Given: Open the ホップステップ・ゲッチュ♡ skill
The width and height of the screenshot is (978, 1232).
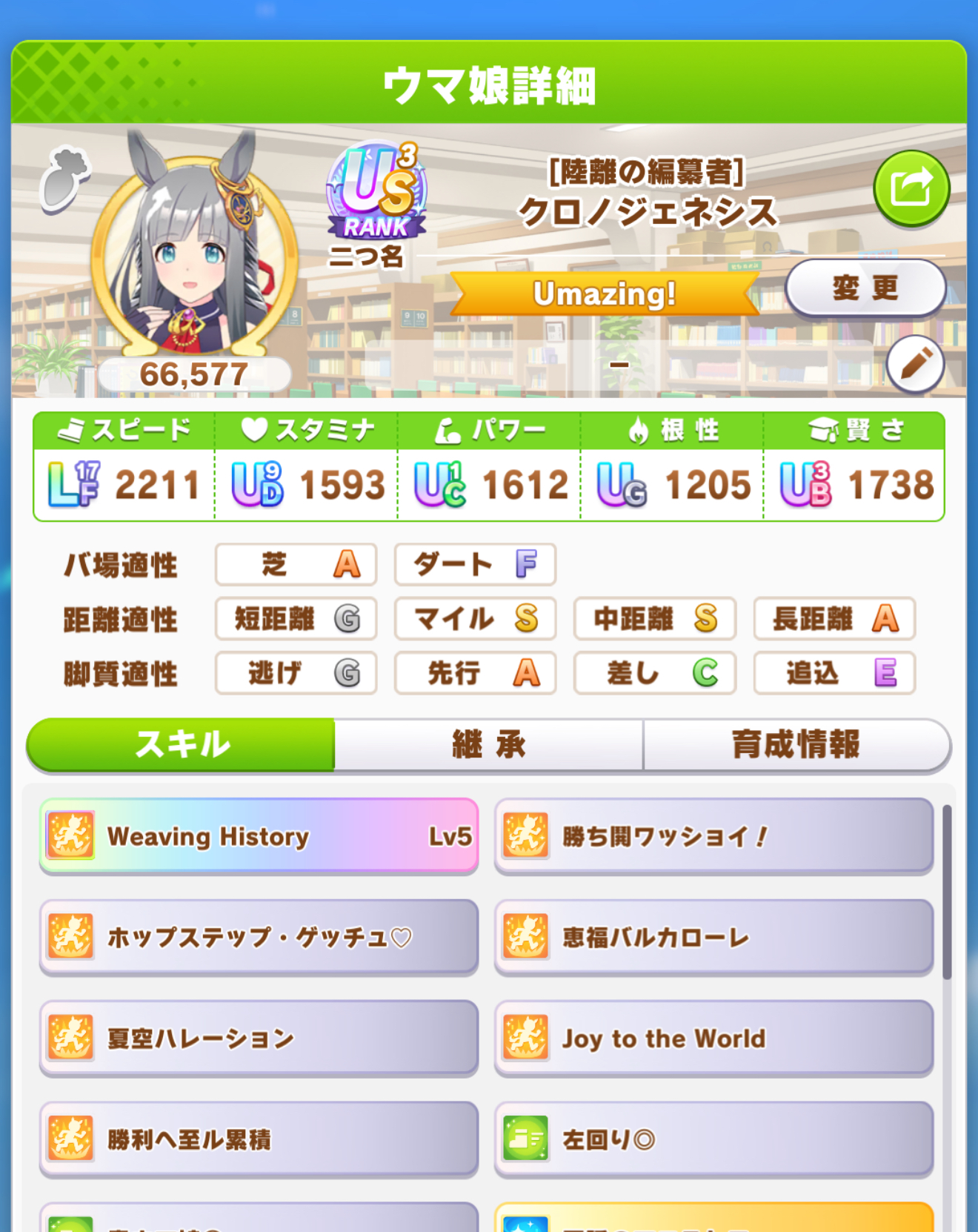Looking at the screenshot, I should tap(259, 937).
